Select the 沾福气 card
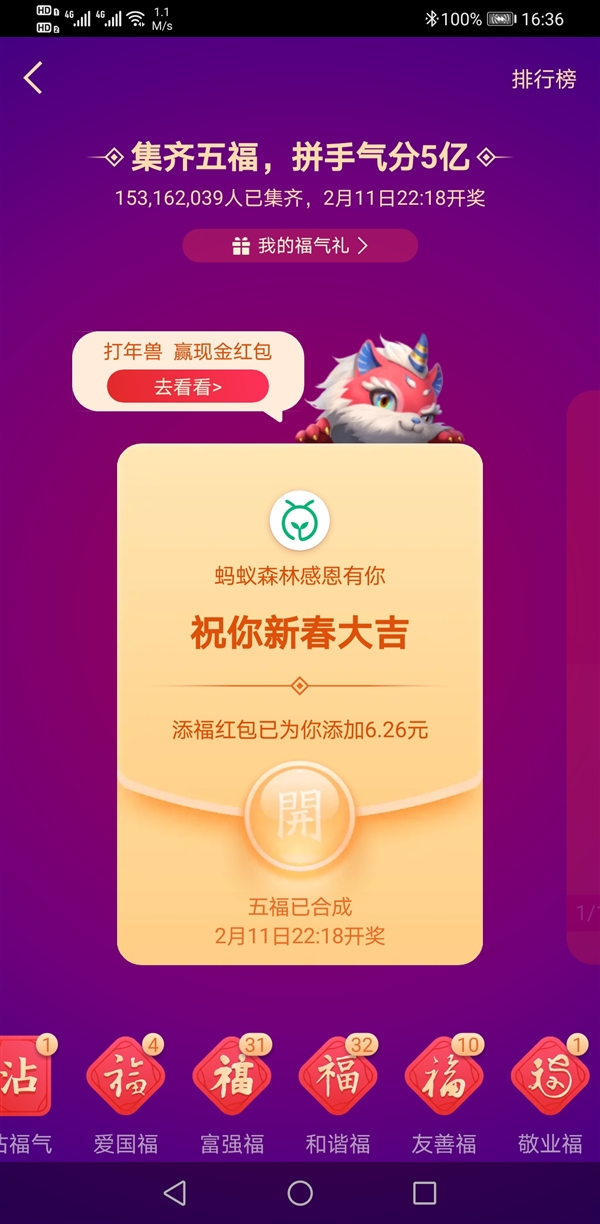 coord(22,1080)
